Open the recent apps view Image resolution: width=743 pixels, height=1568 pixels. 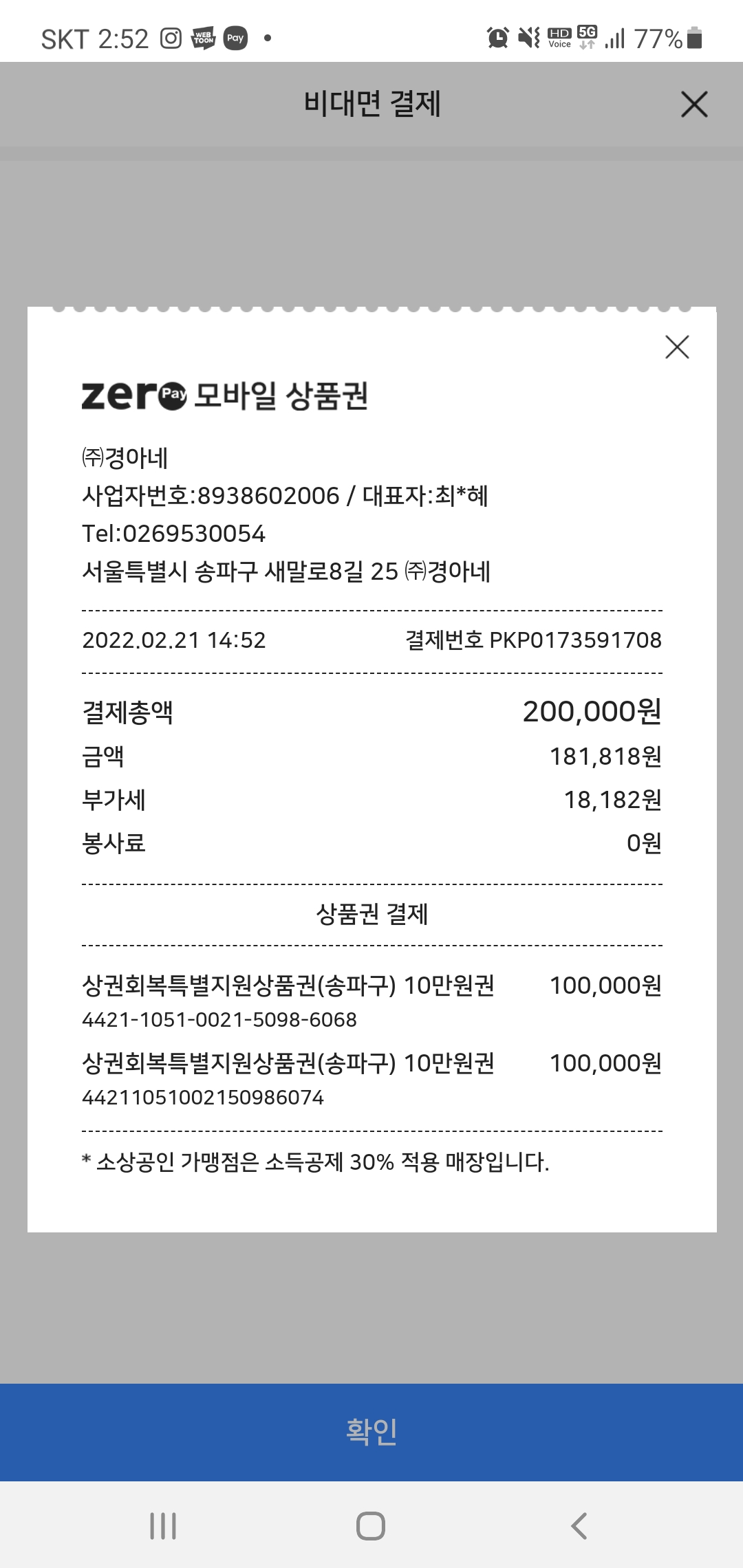point(163,1525)
